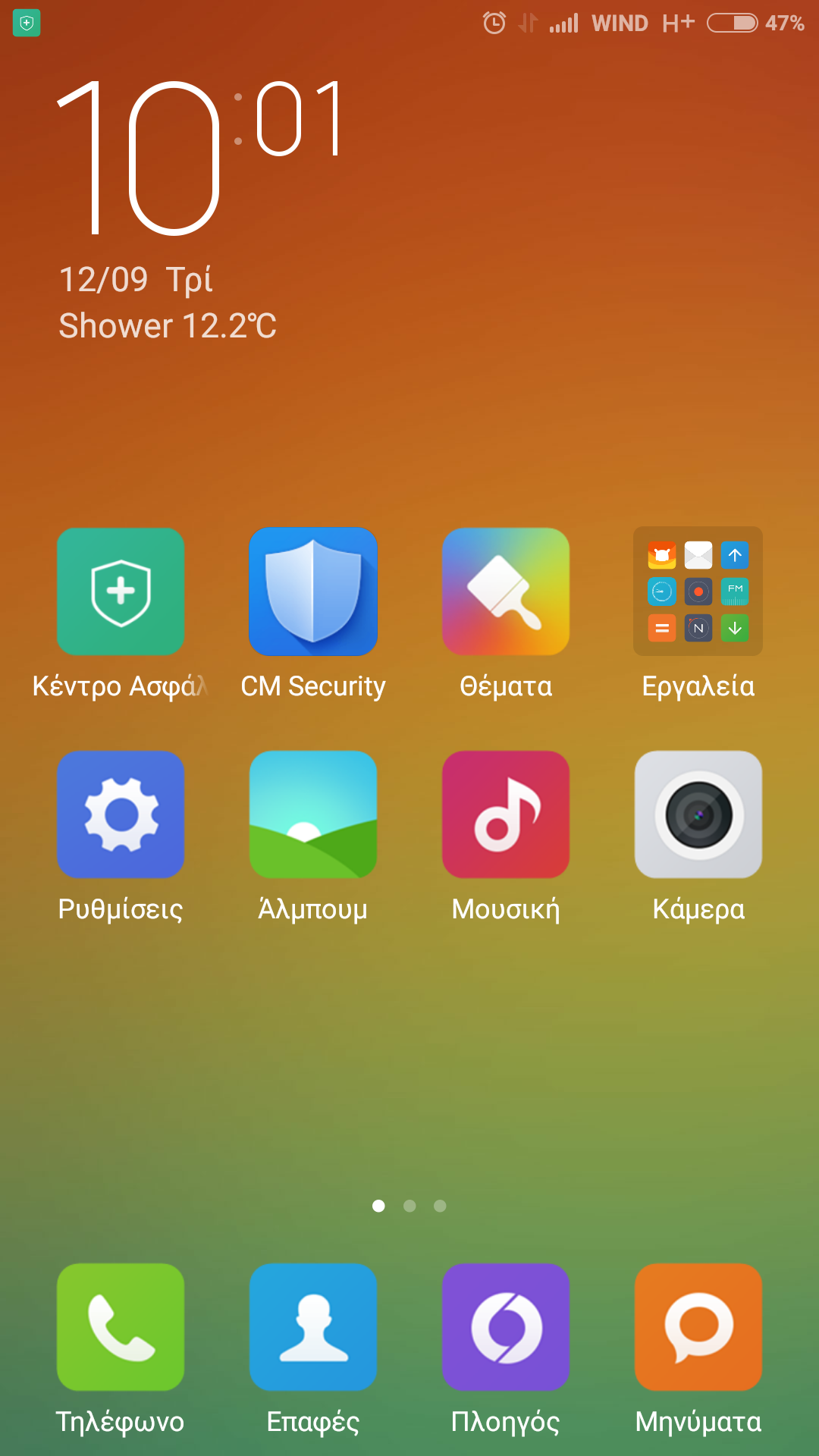Viewport: 819px width, 1456px height.
Task: Open the Εργαλεία tools folder
Action: (x=698, y=591)
